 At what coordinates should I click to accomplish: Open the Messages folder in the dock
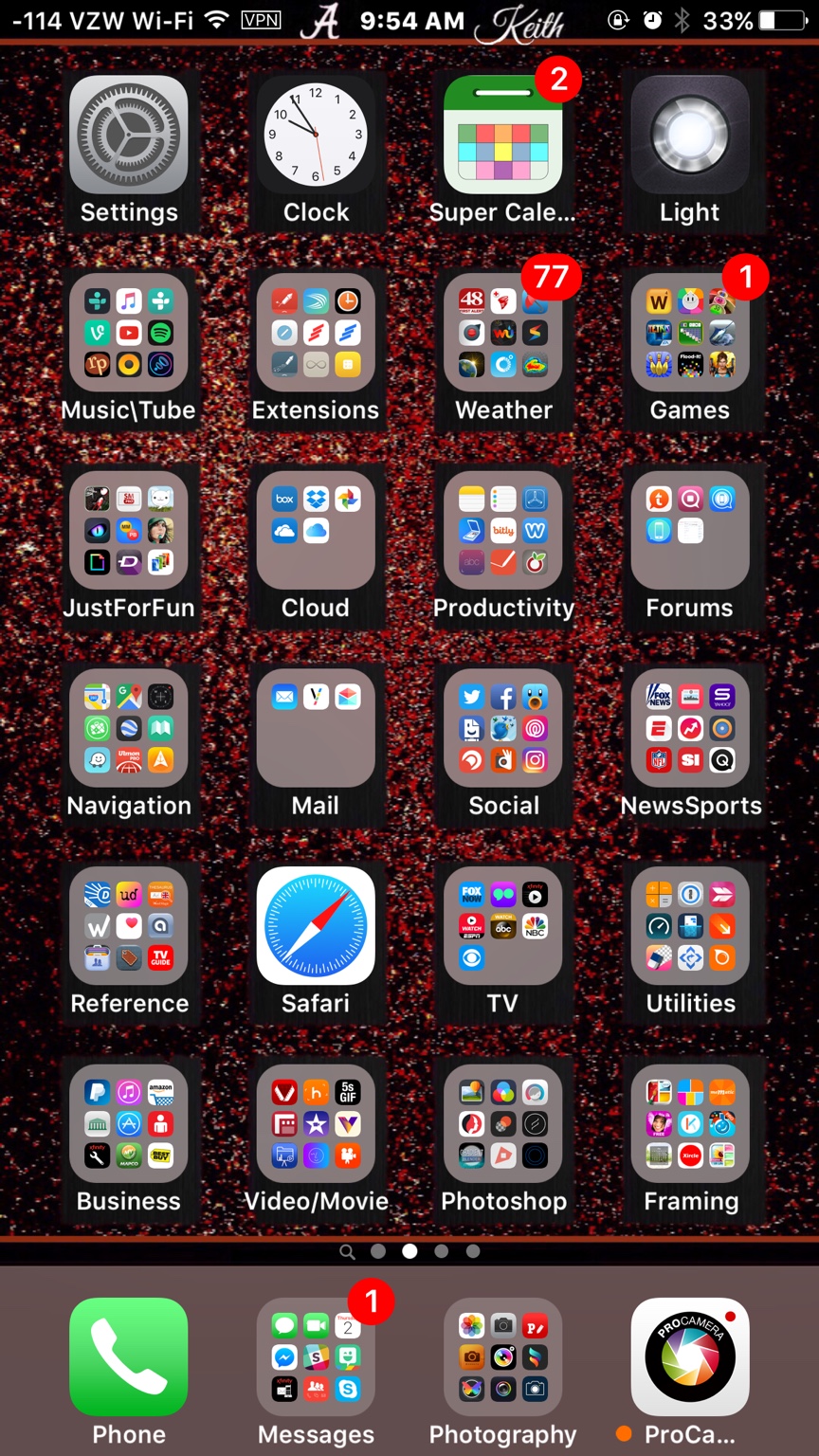tap(316, 1356)
